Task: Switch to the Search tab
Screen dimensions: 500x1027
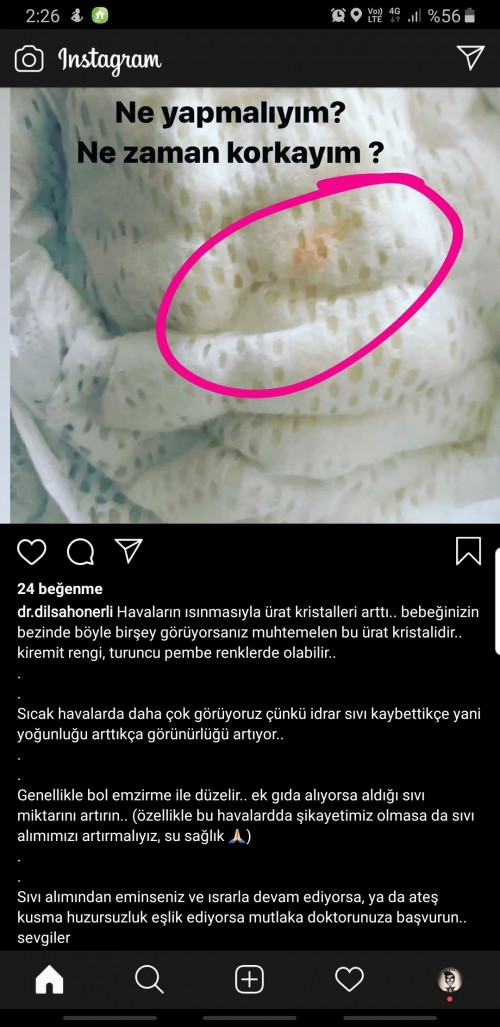Action: [149, 980]
